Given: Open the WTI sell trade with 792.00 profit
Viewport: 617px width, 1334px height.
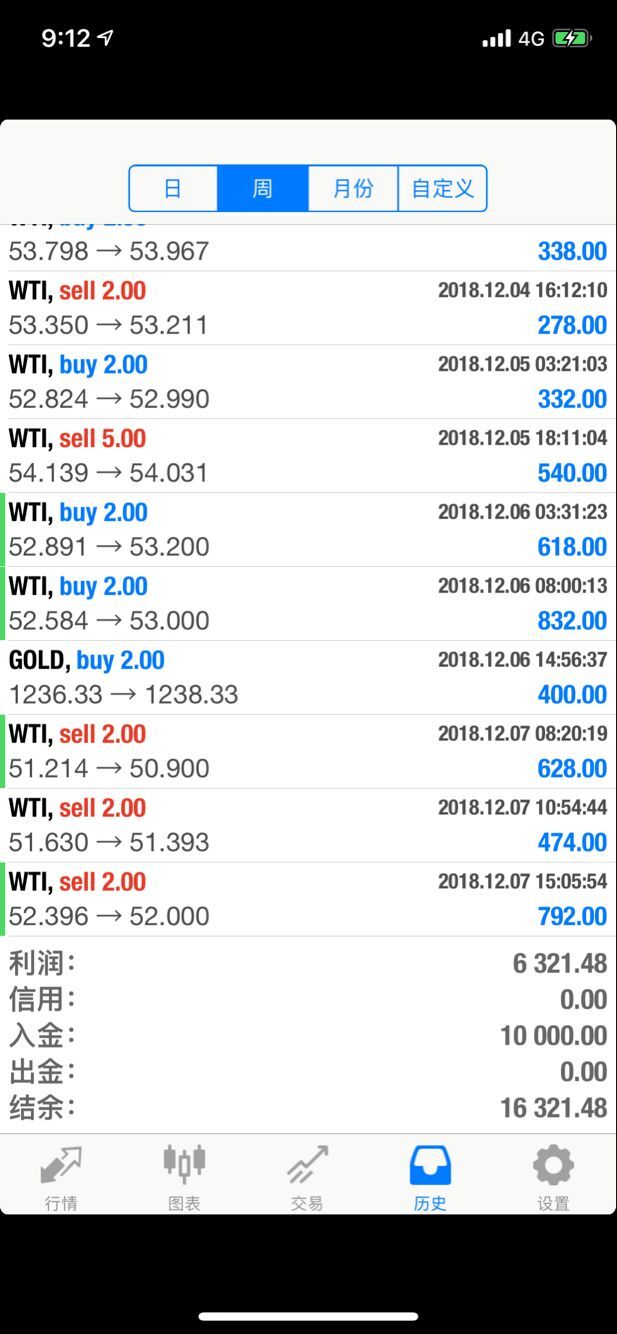Looking at the screenshot, I should 308,900.
